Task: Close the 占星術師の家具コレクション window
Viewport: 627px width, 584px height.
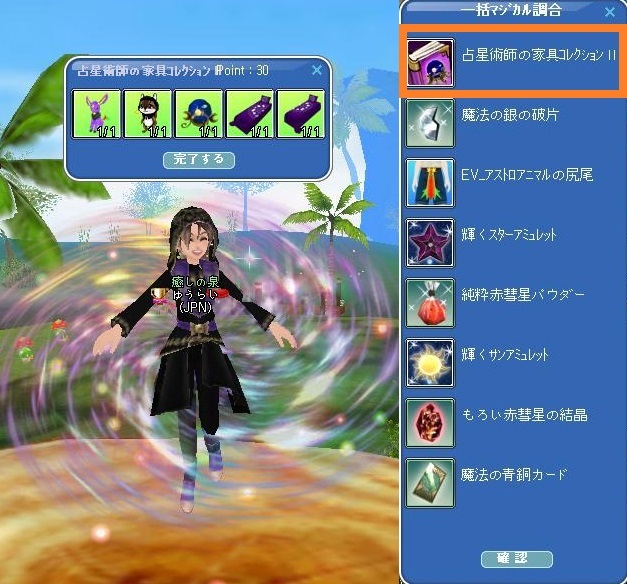Action: 317,70
